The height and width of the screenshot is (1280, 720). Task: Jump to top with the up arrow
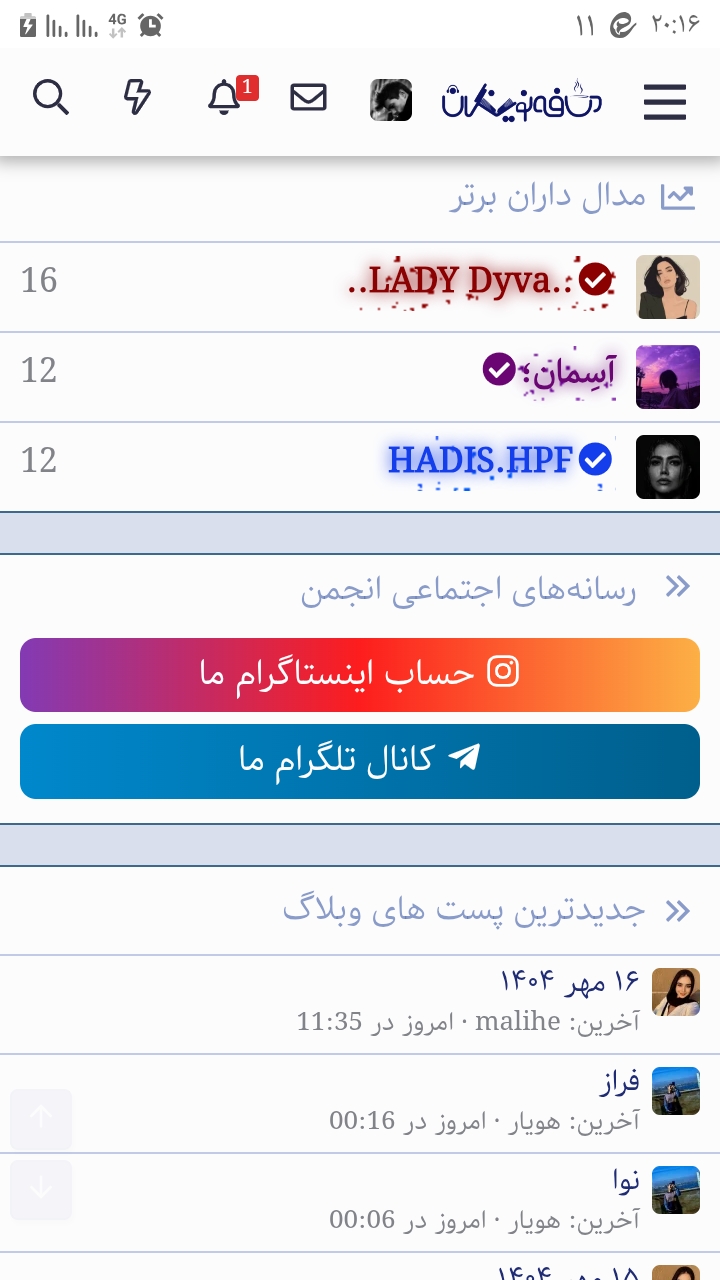tap(41, 1119)
